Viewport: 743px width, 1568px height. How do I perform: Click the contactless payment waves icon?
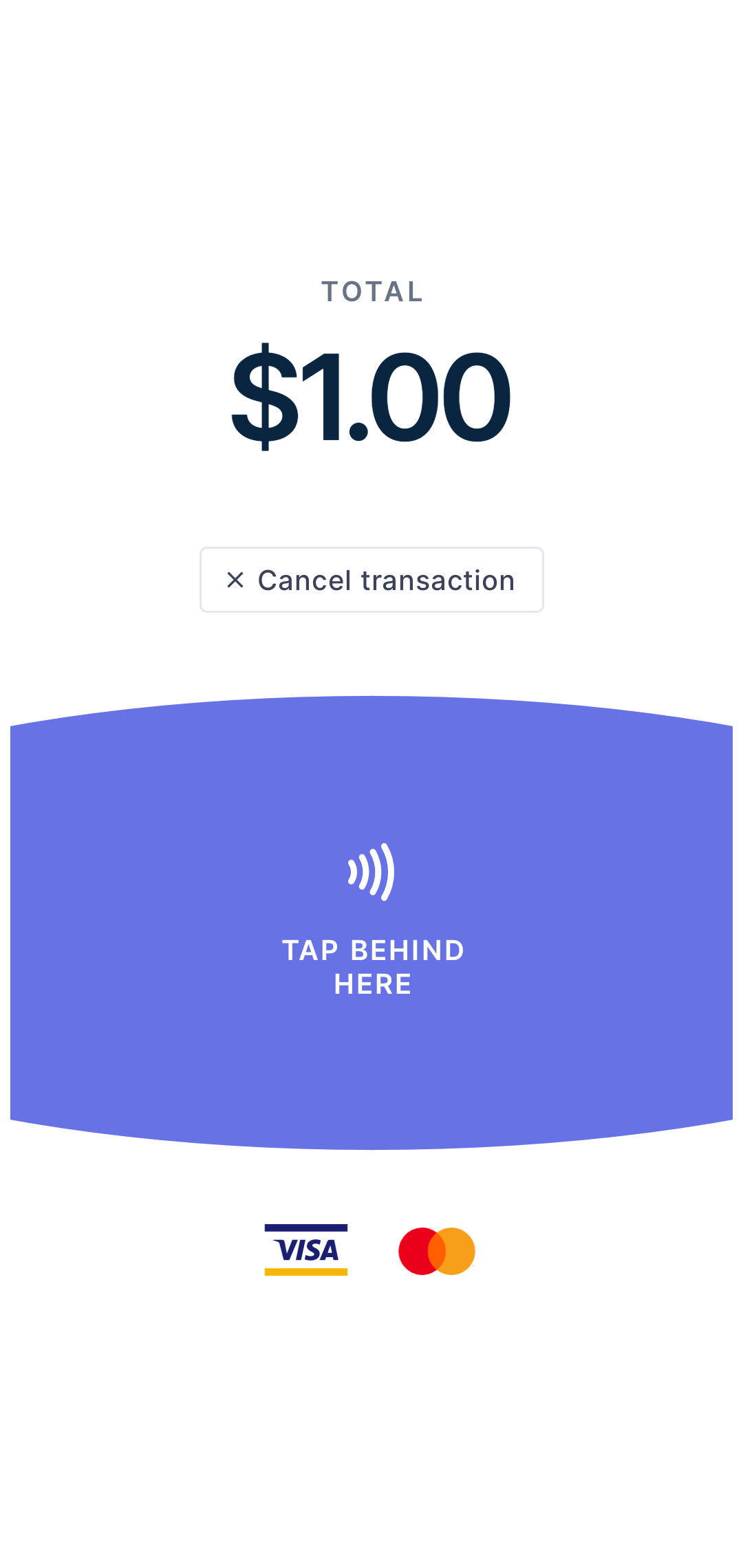coord(371,870)
